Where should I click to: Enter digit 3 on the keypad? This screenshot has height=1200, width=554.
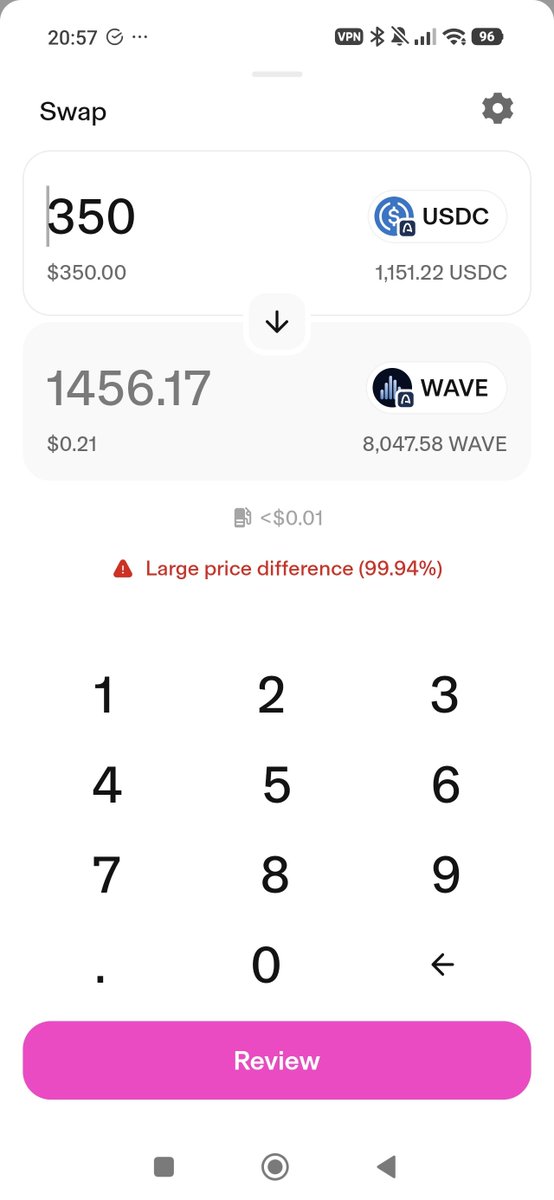tap(444, 696)
